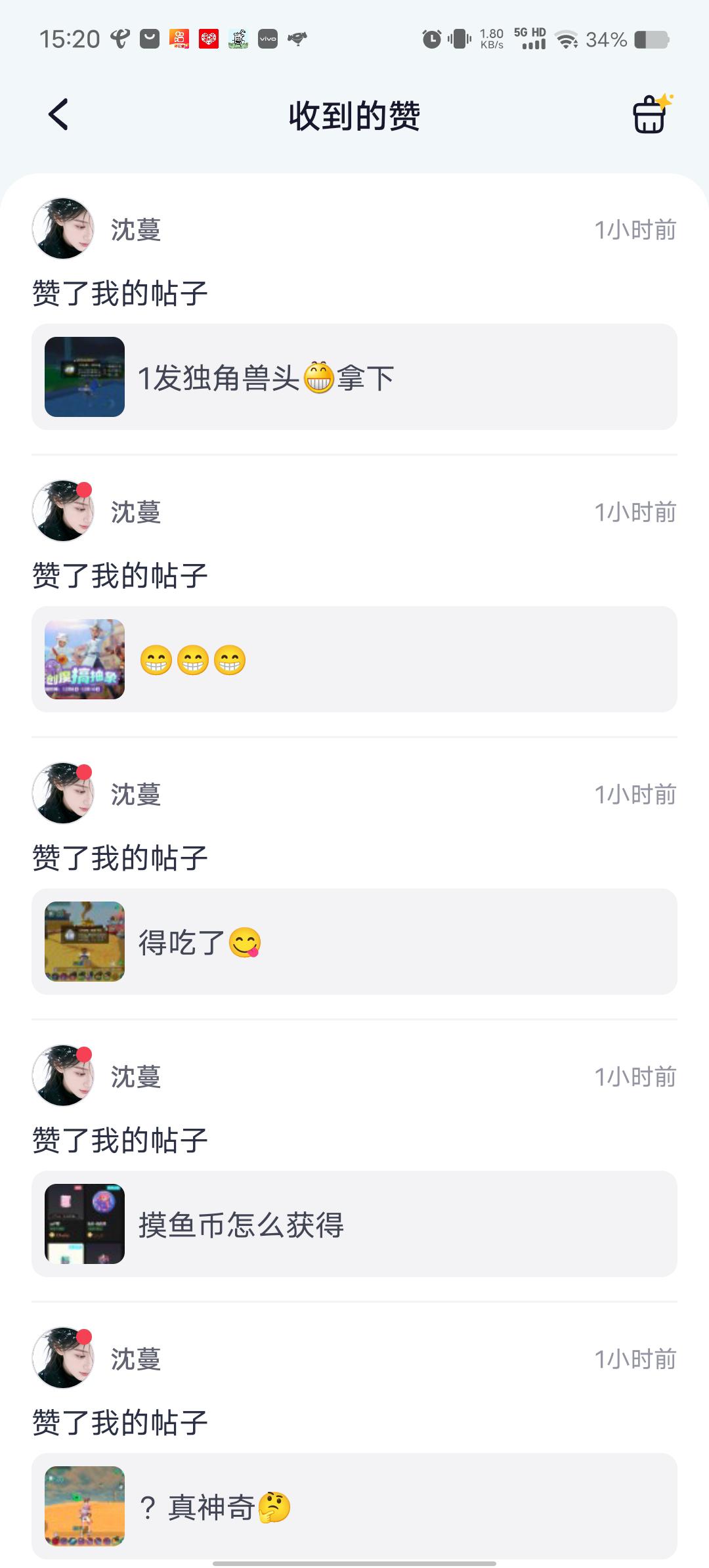The image size is (709, 1568).
Task: Tap the Wi-Fi icon in the status bar
Action: tap(565, 39)
